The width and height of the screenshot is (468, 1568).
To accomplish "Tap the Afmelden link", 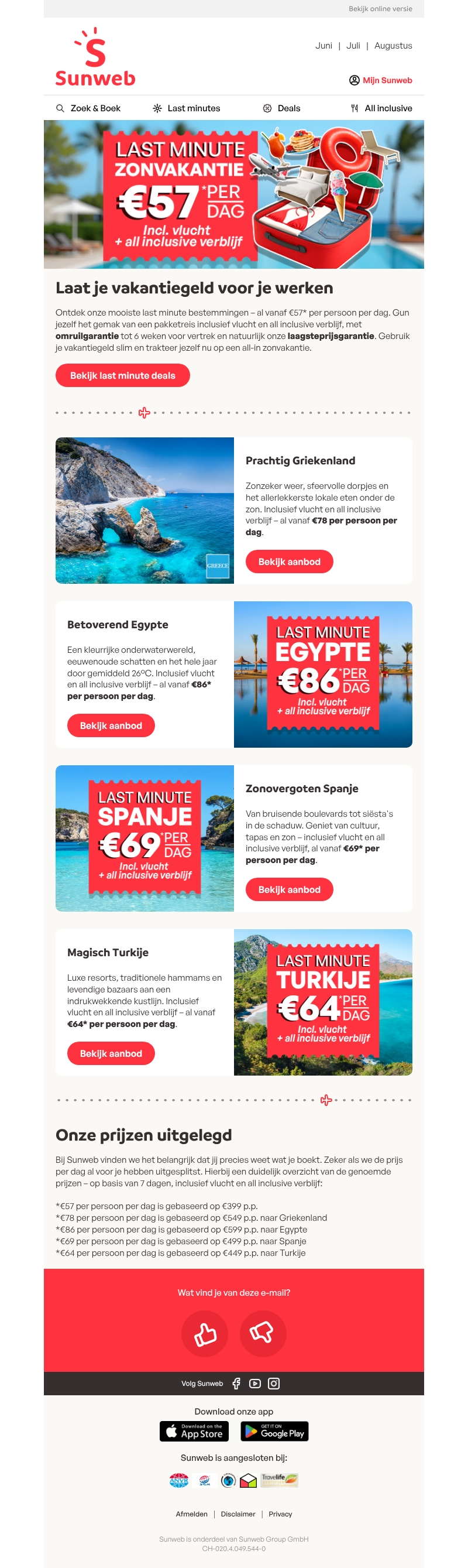I will pyautogui.click(x=191, y=1514).
